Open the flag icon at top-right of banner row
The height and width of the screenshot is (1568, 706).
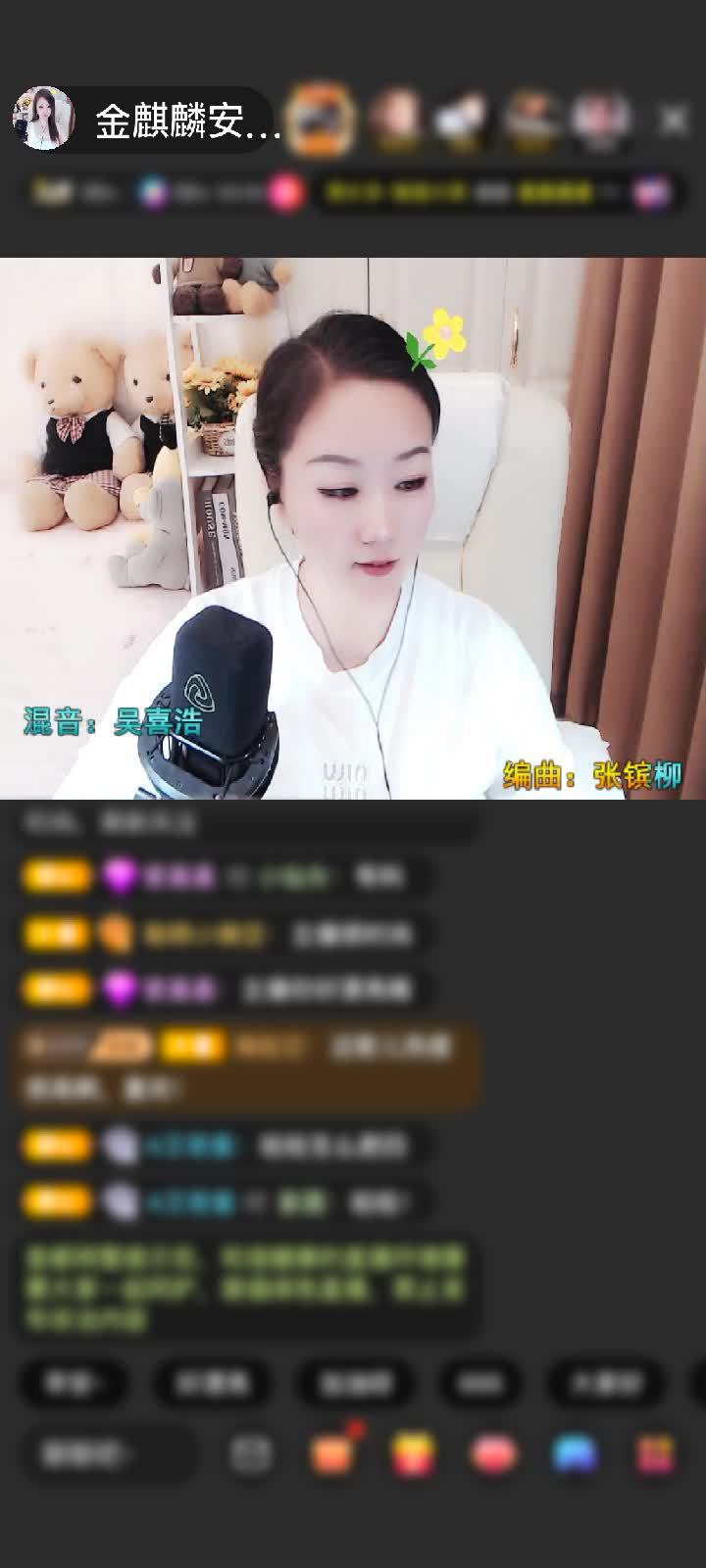click(648, 192)
